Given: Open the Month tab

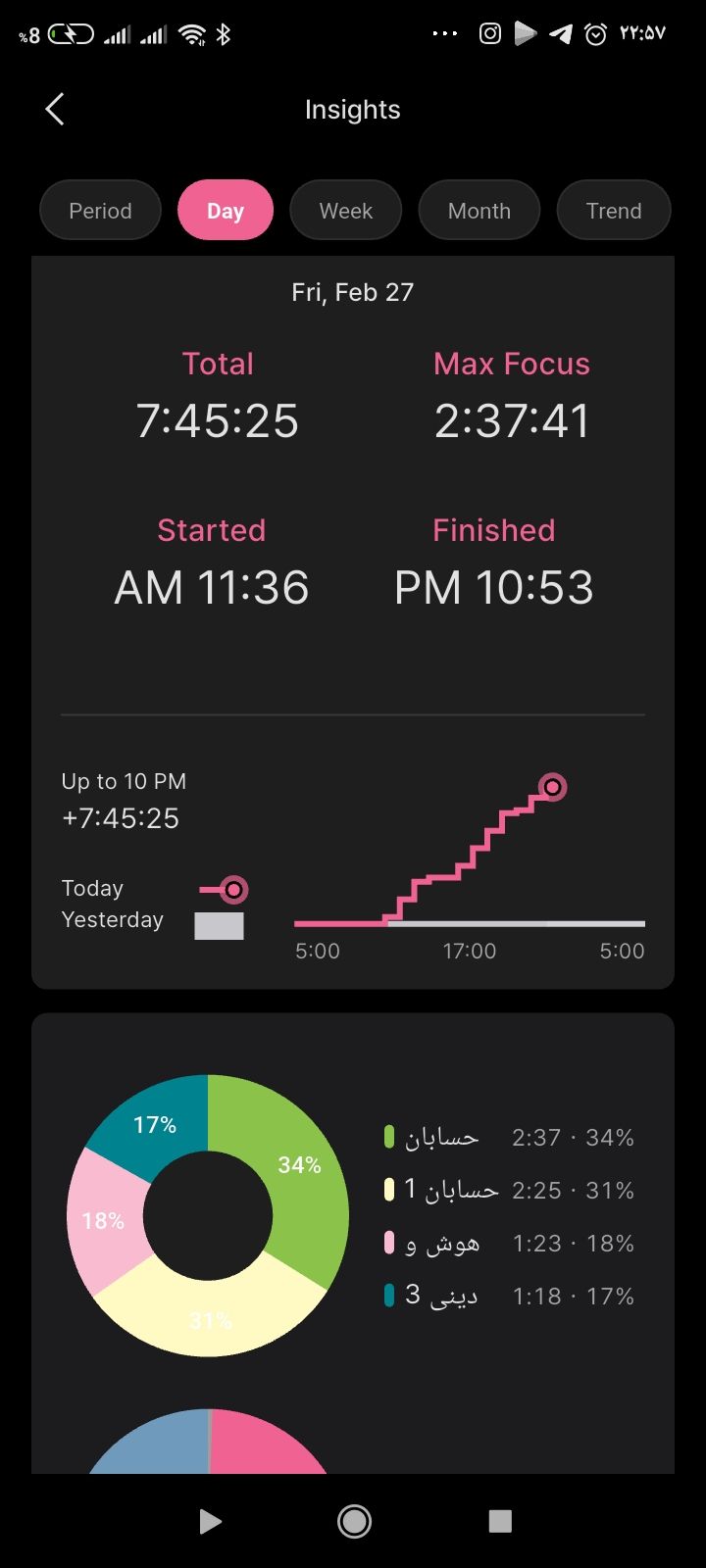Looking at the screenshot, I should pos(479,211).
